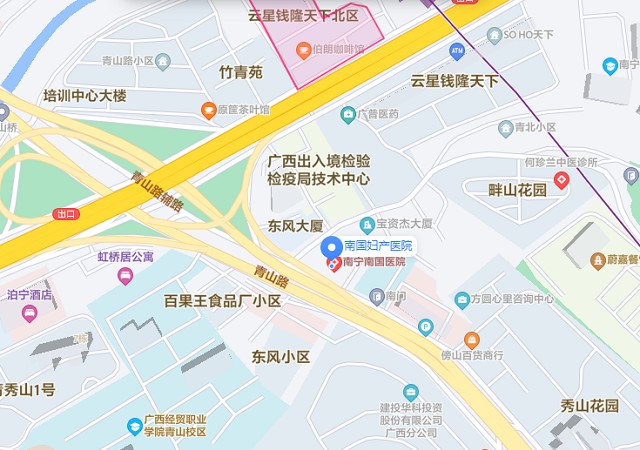Tap the ATM marker on the map
640x450 pixels.
pyautogui.click(x=457, y=50)
